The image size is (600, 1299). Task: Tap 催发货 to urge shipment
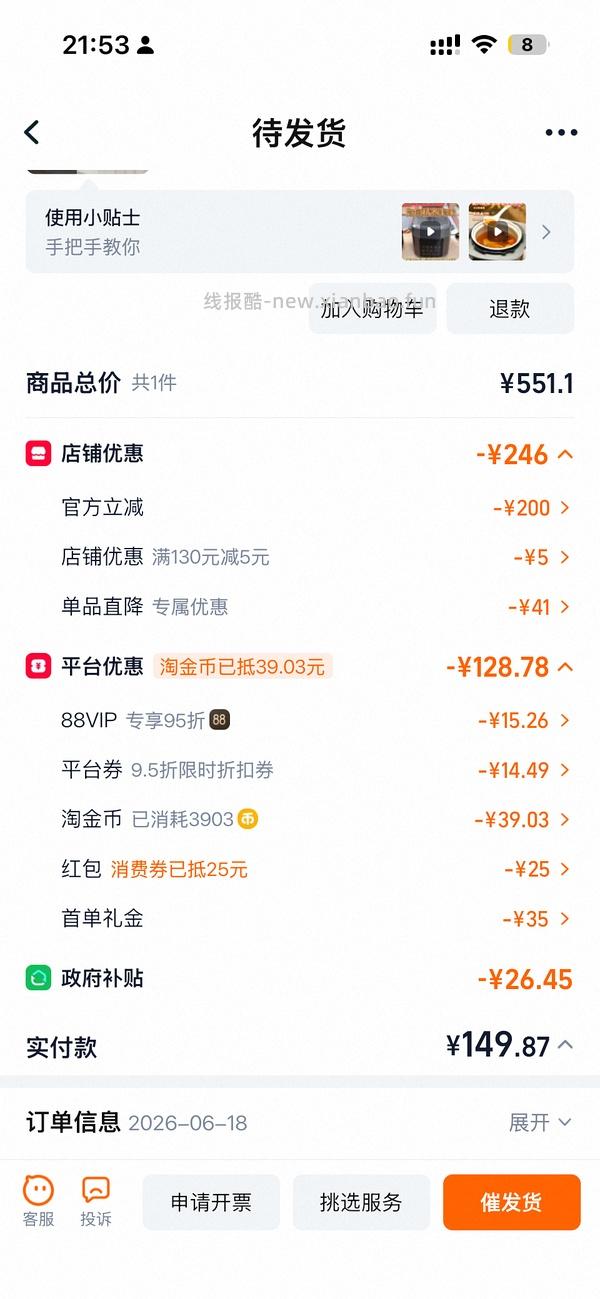click(x=512, y=1202)
